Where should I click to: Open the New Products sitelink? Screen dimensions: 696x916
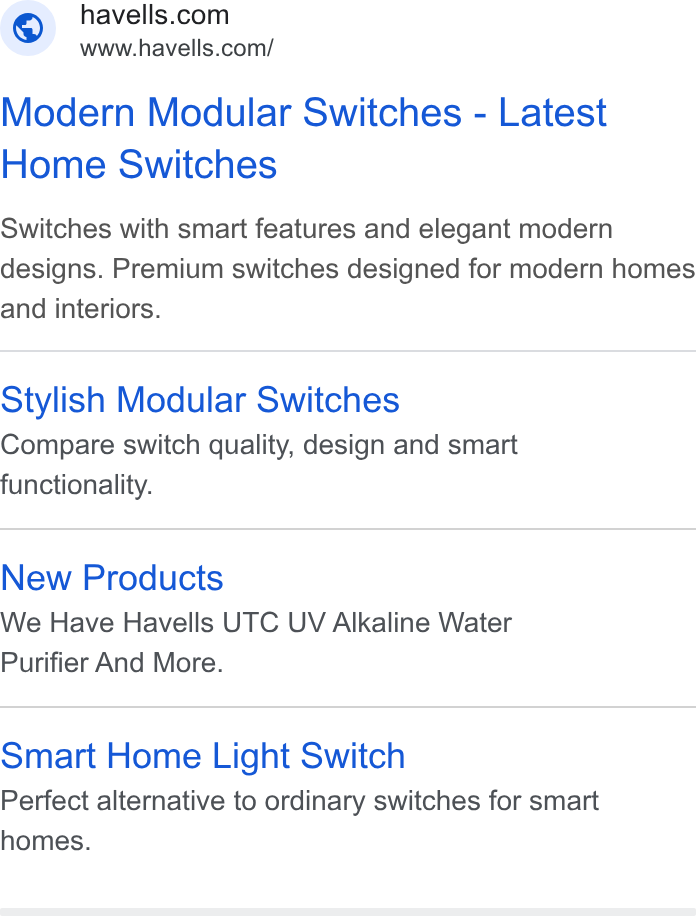112,578
